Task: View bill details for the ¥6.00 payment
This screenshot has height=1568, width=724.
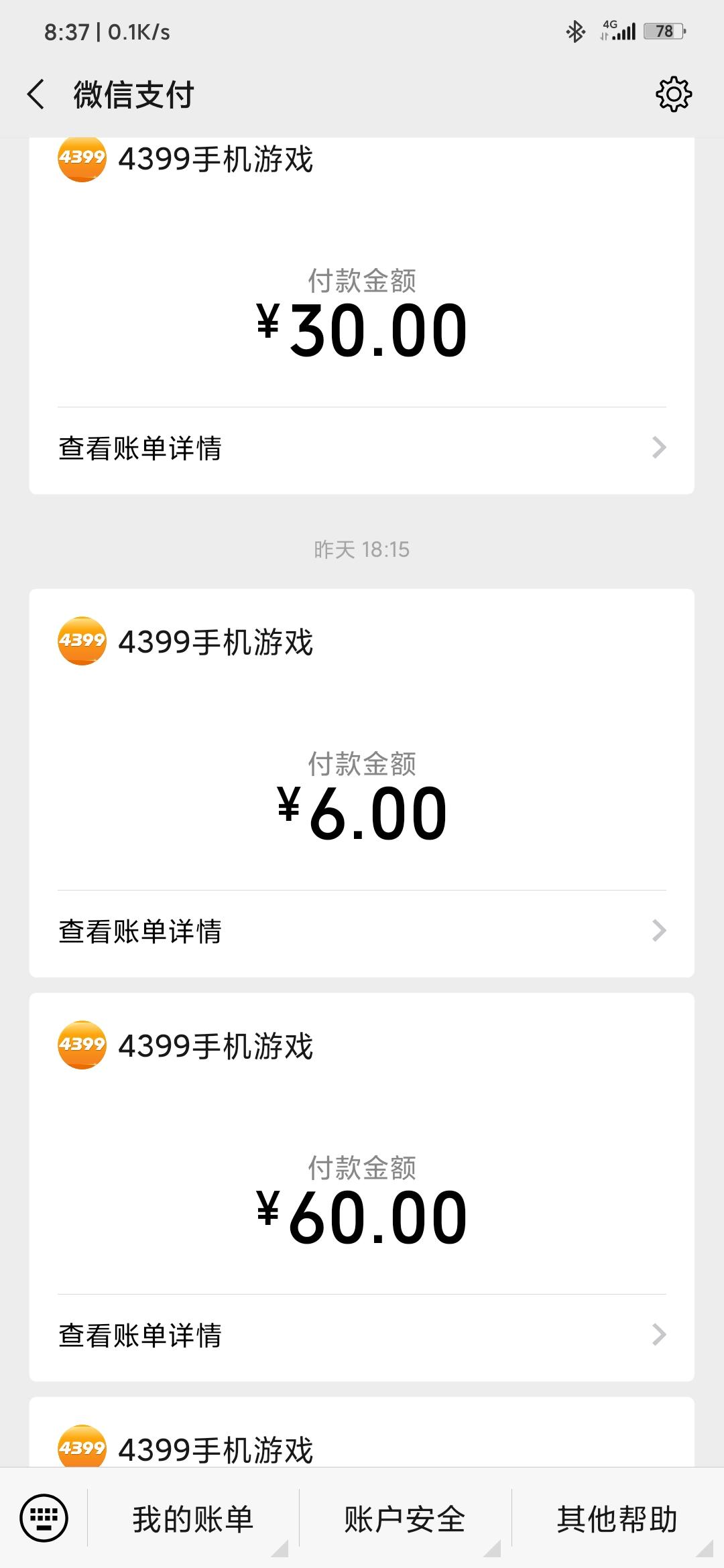Action: [362, 931]
